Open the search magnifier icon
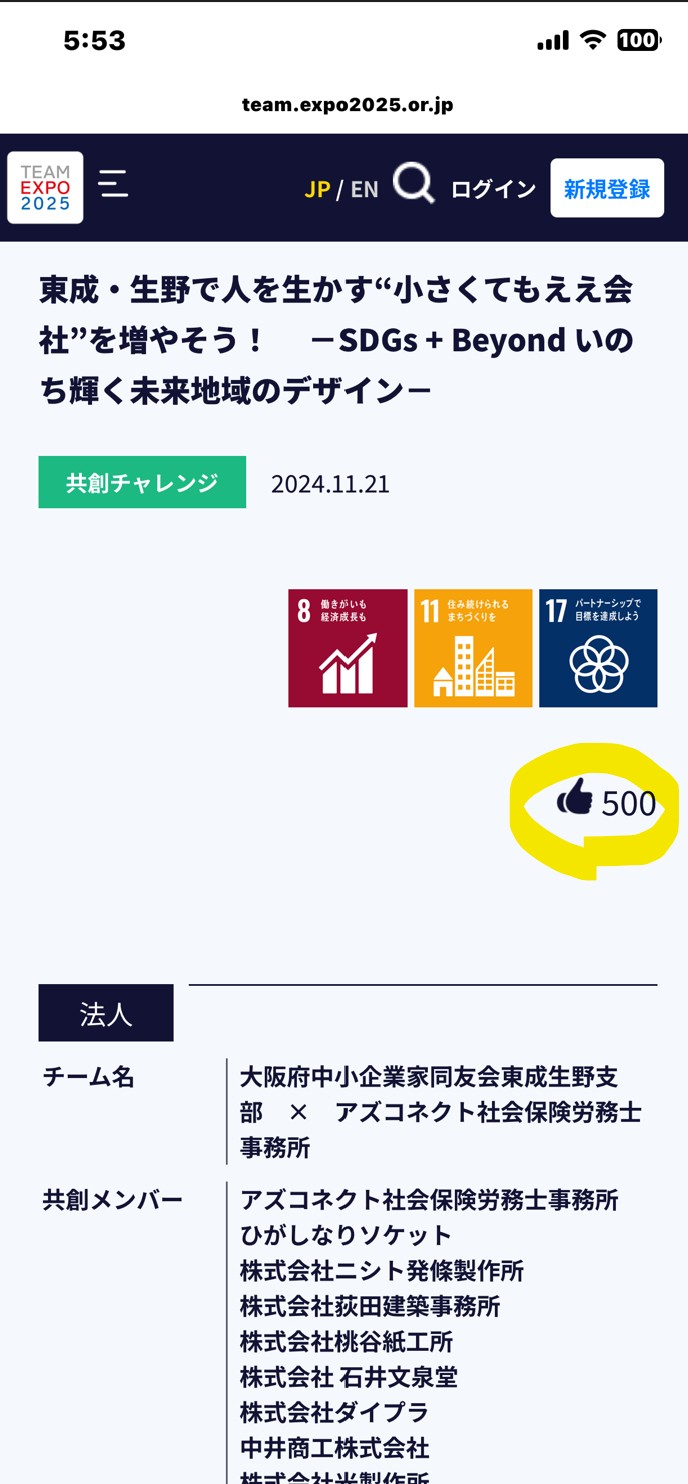The height and width of the screenshot is (1484, 688). pos(413,184)
